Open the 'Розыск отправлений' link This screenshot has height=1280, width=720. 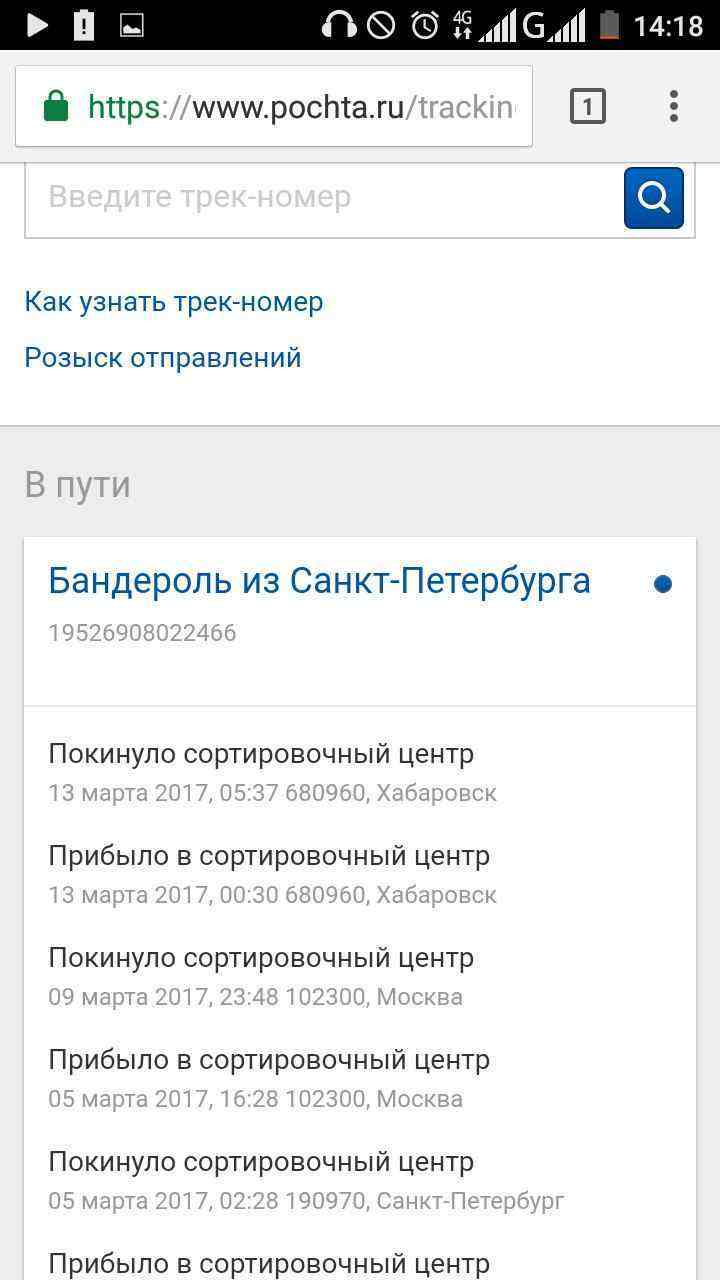click(163, 358)
